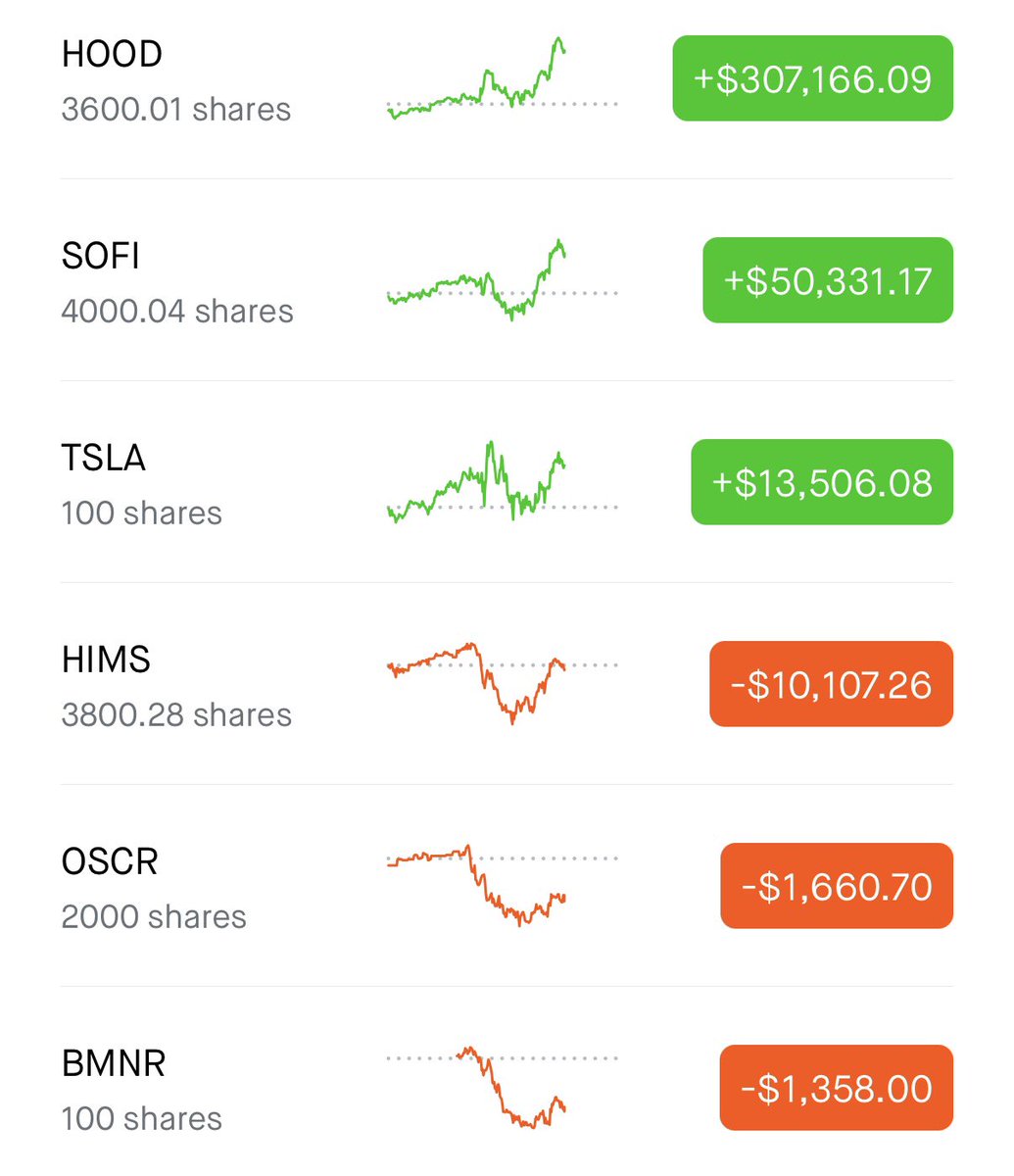Open the HOOD stock position
Image resolution: width=1014 pixels, height=1176 pixels.
[176, 80]
